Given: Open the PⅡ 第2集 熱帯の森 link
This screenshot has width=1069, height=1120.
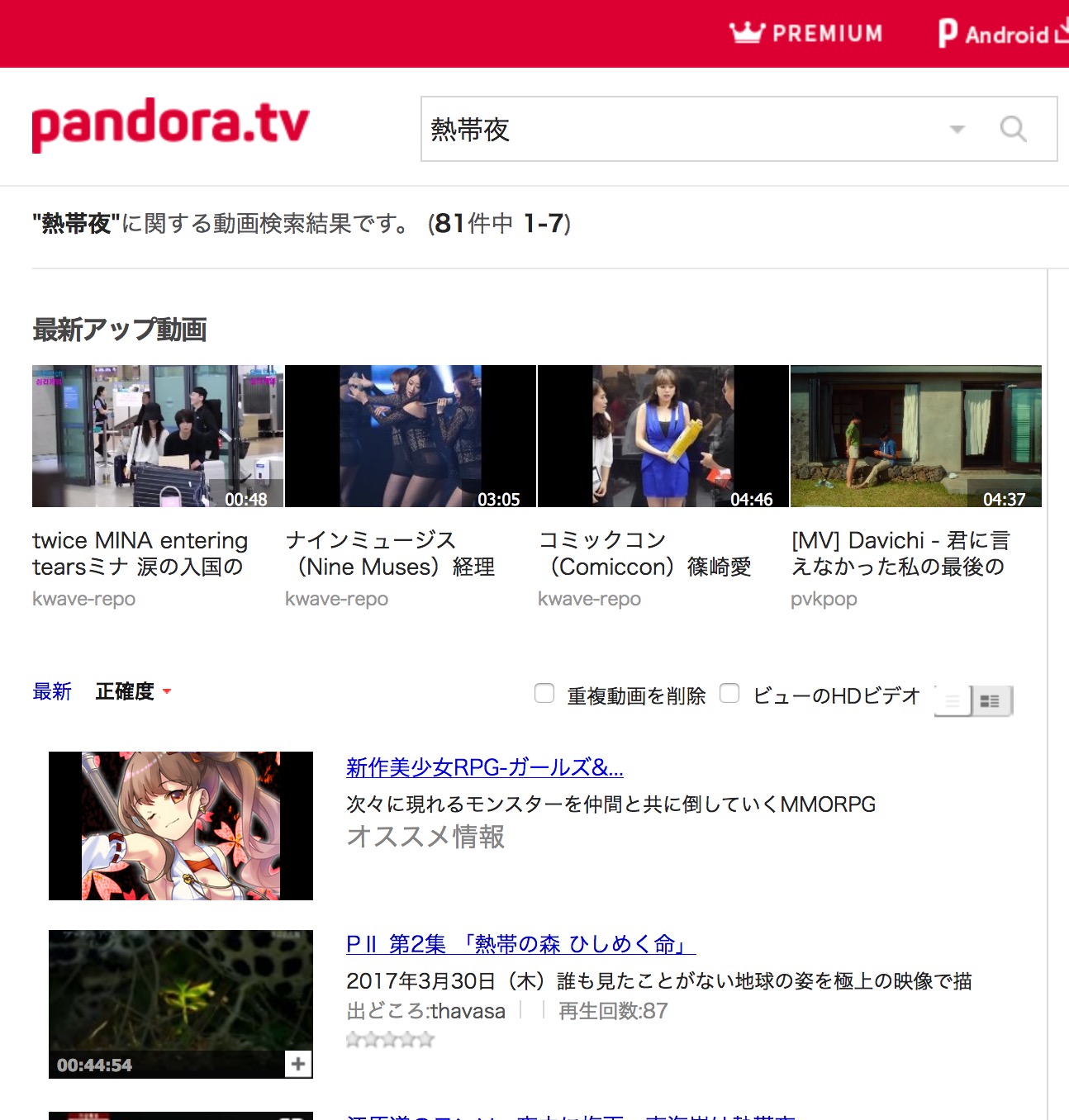Looking at the screenshot, I should tap(520, 944).
